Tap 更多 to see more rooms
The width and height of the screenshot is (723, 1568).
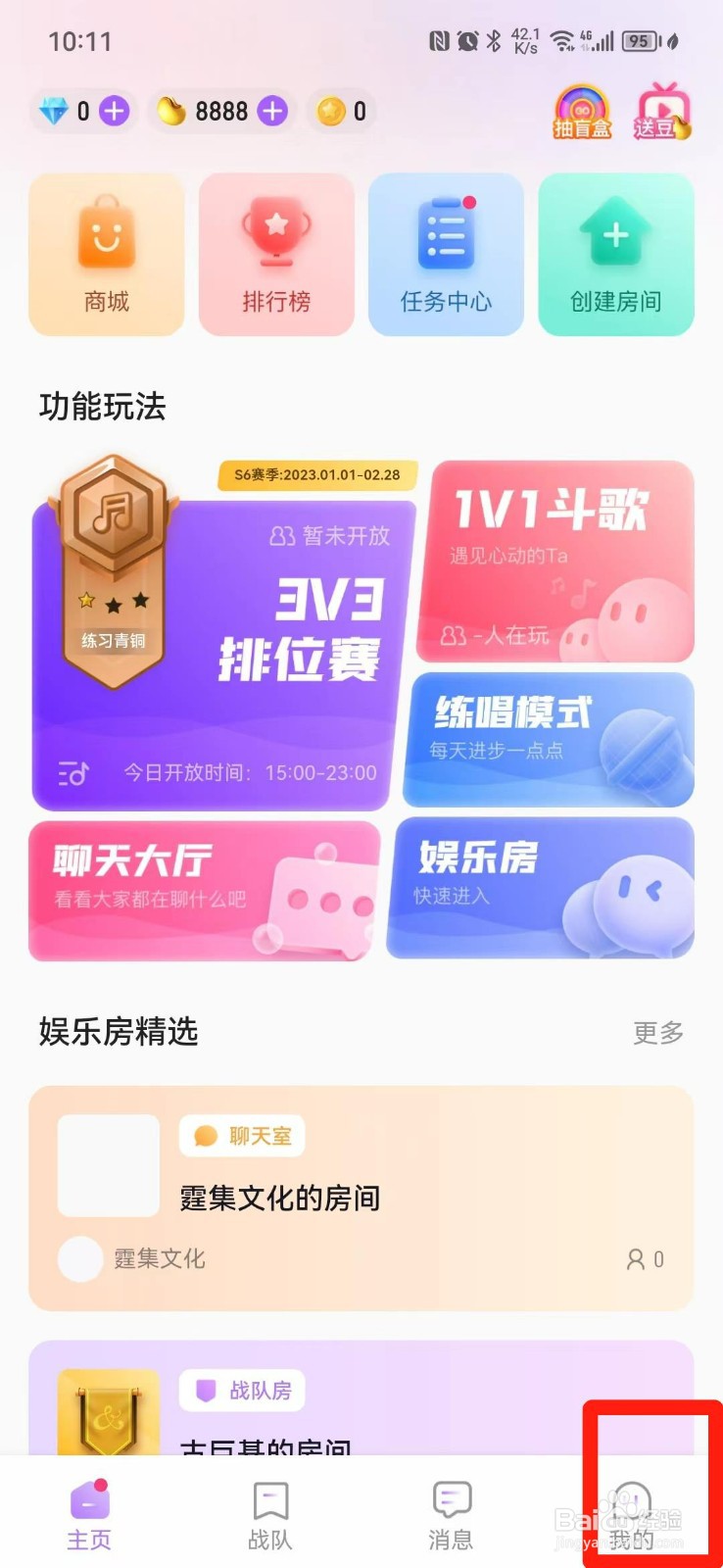pos(656,1033)
